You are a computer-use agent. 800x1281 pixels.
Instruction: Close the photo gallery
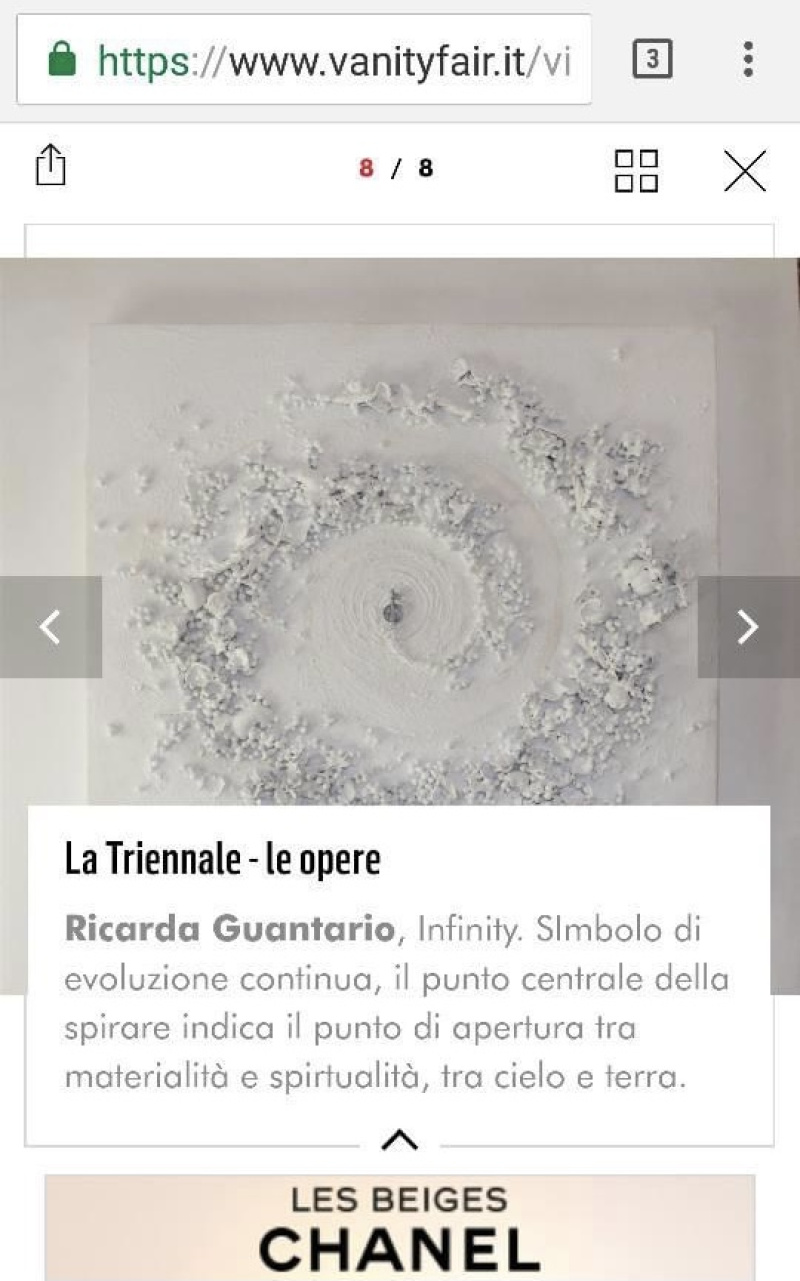(745, 170)
